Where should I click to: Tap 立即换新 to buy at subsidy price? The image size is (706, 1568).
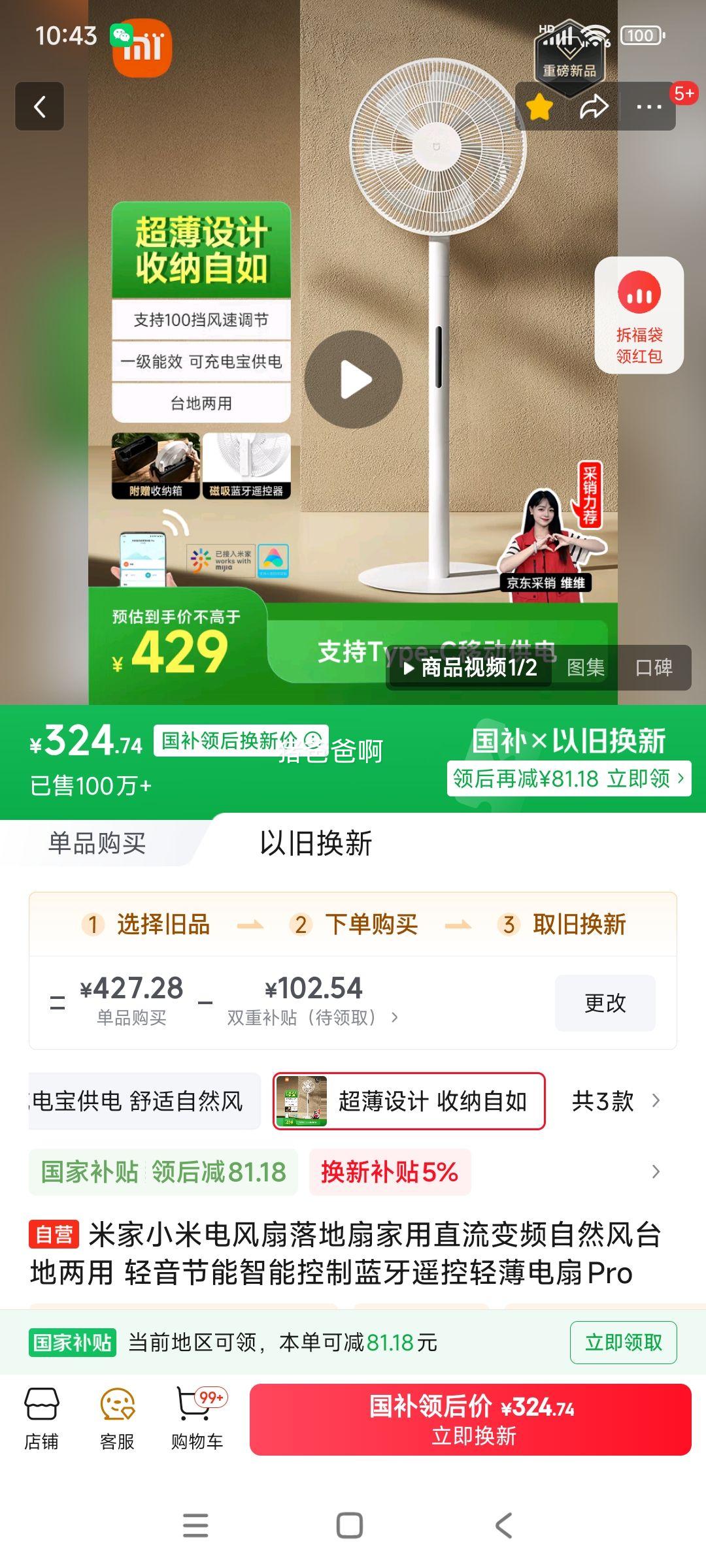471,1419
